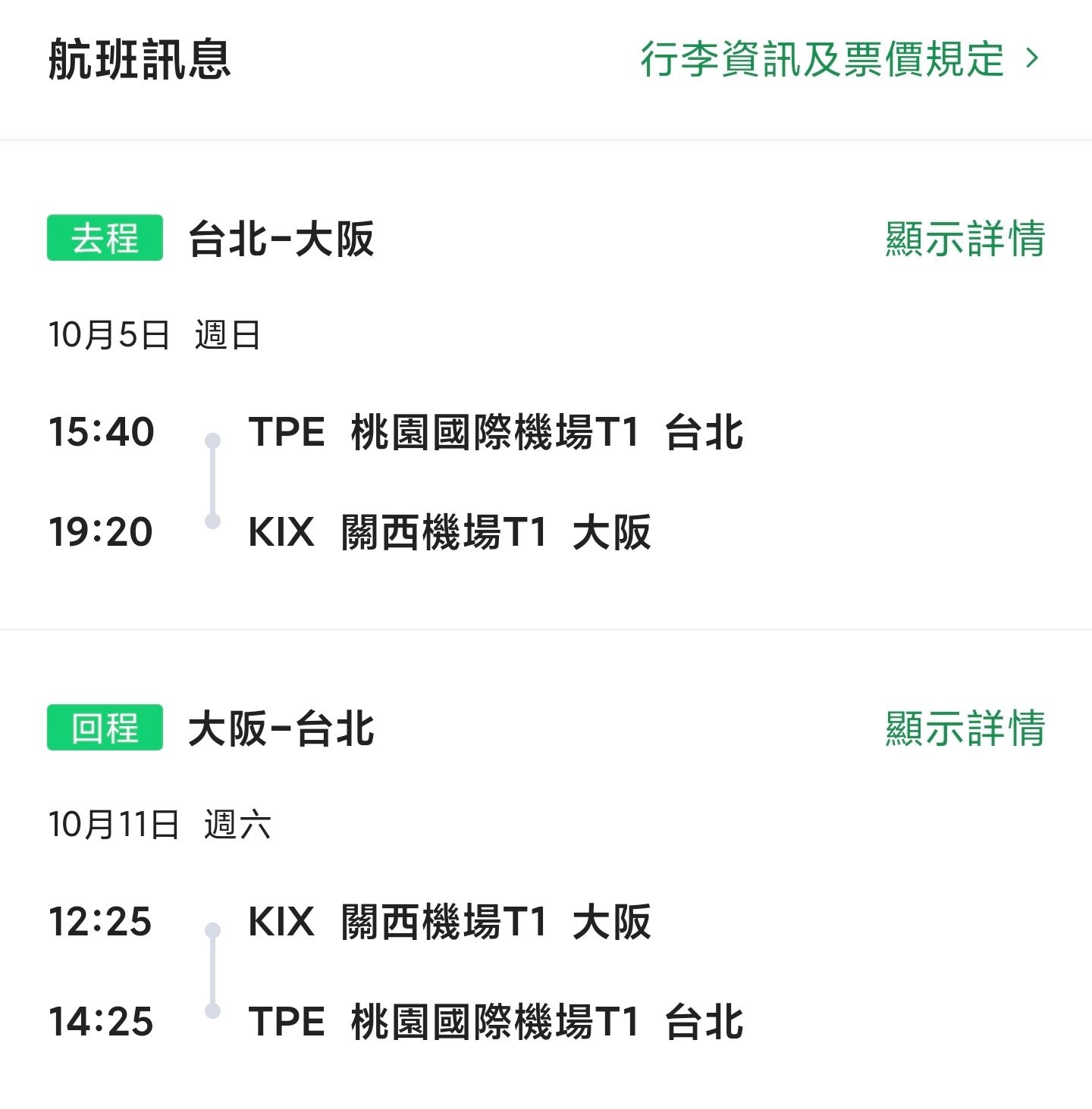The width and height of the screenshot is (1092, 1109).
Task: Show details for 回程 大阪-台北 flight
Action: click(x=965, y=728)
